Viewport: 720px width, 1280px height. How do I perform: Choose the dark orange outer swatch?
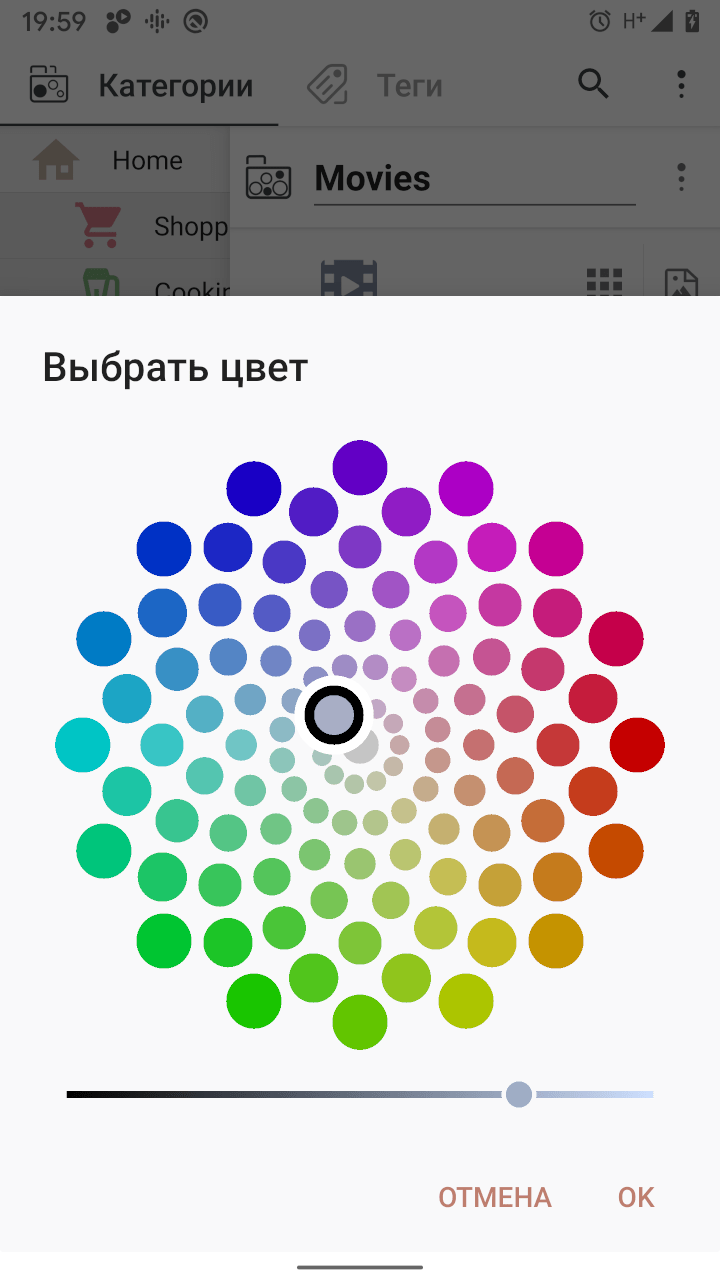[x=616, y=851]
